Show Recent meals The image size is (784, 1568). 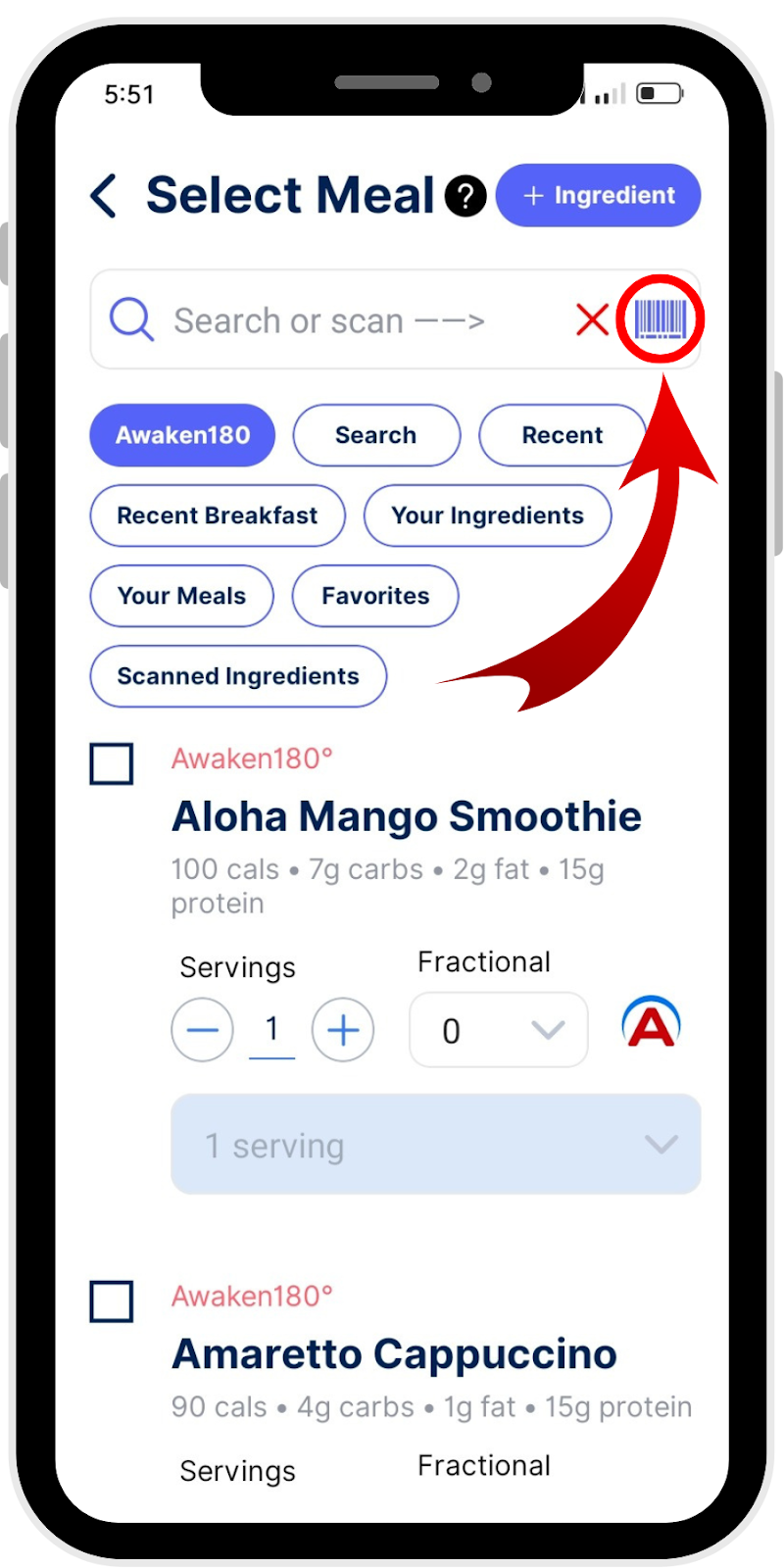click(562, 435)
